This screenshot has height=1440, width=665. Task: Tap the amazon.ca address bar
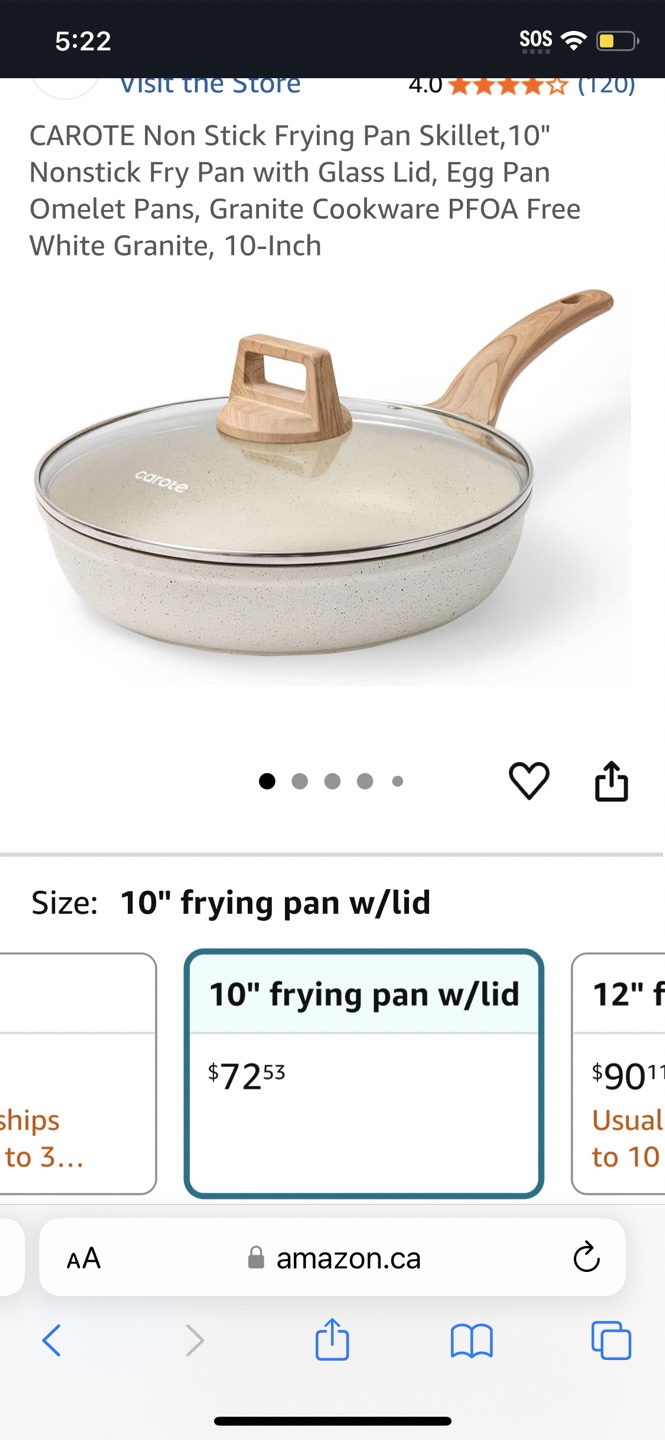(335, 1258)
